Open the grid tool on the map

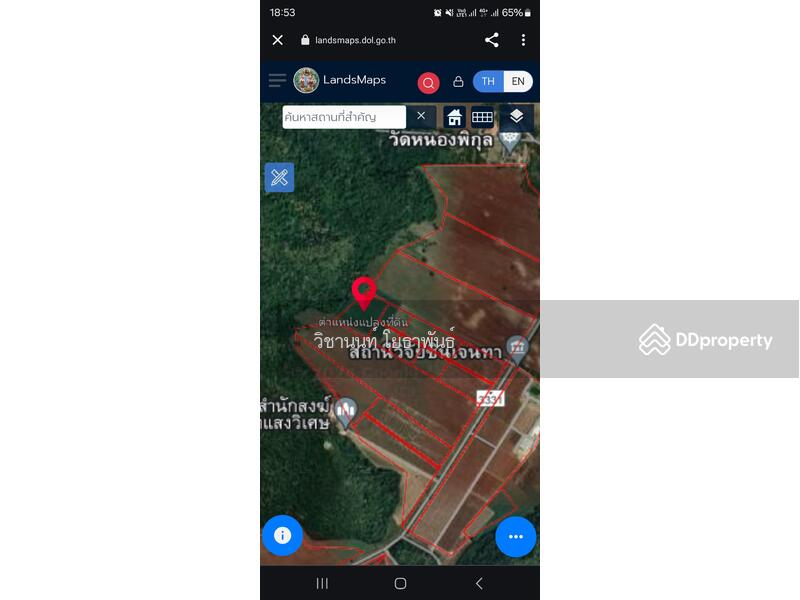(482, 117)
